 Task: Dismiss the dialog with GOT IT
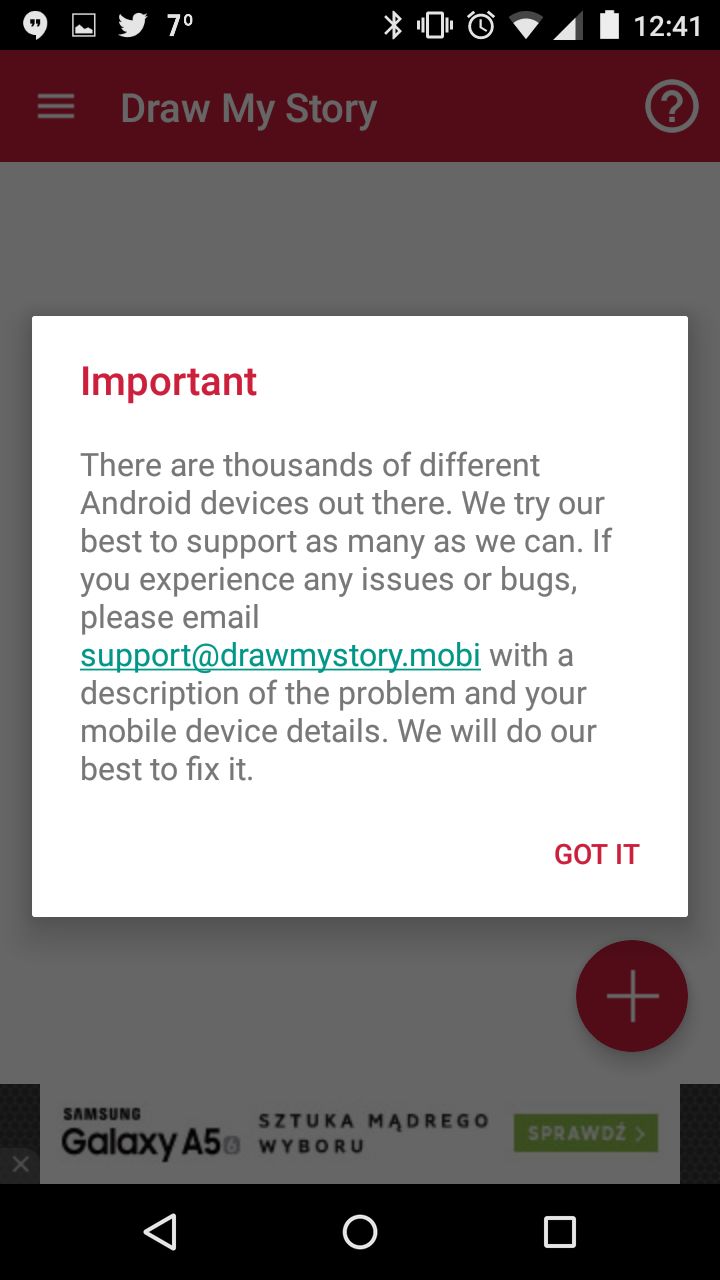596,854
